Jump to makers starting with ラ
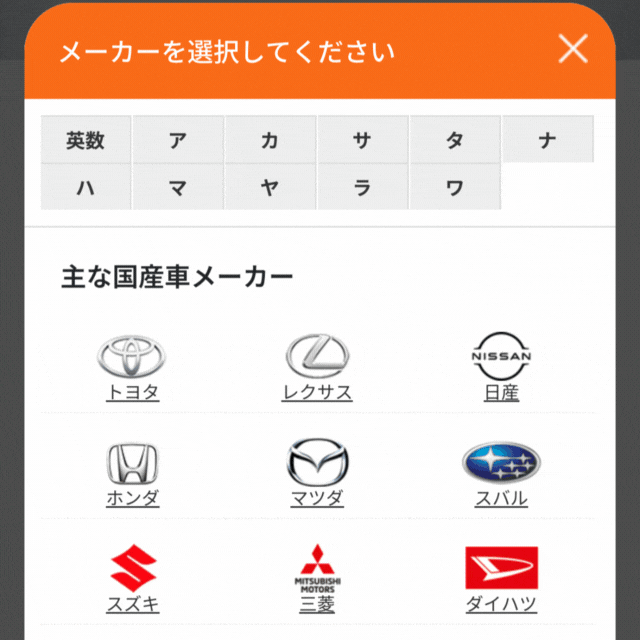 [362, 187]
